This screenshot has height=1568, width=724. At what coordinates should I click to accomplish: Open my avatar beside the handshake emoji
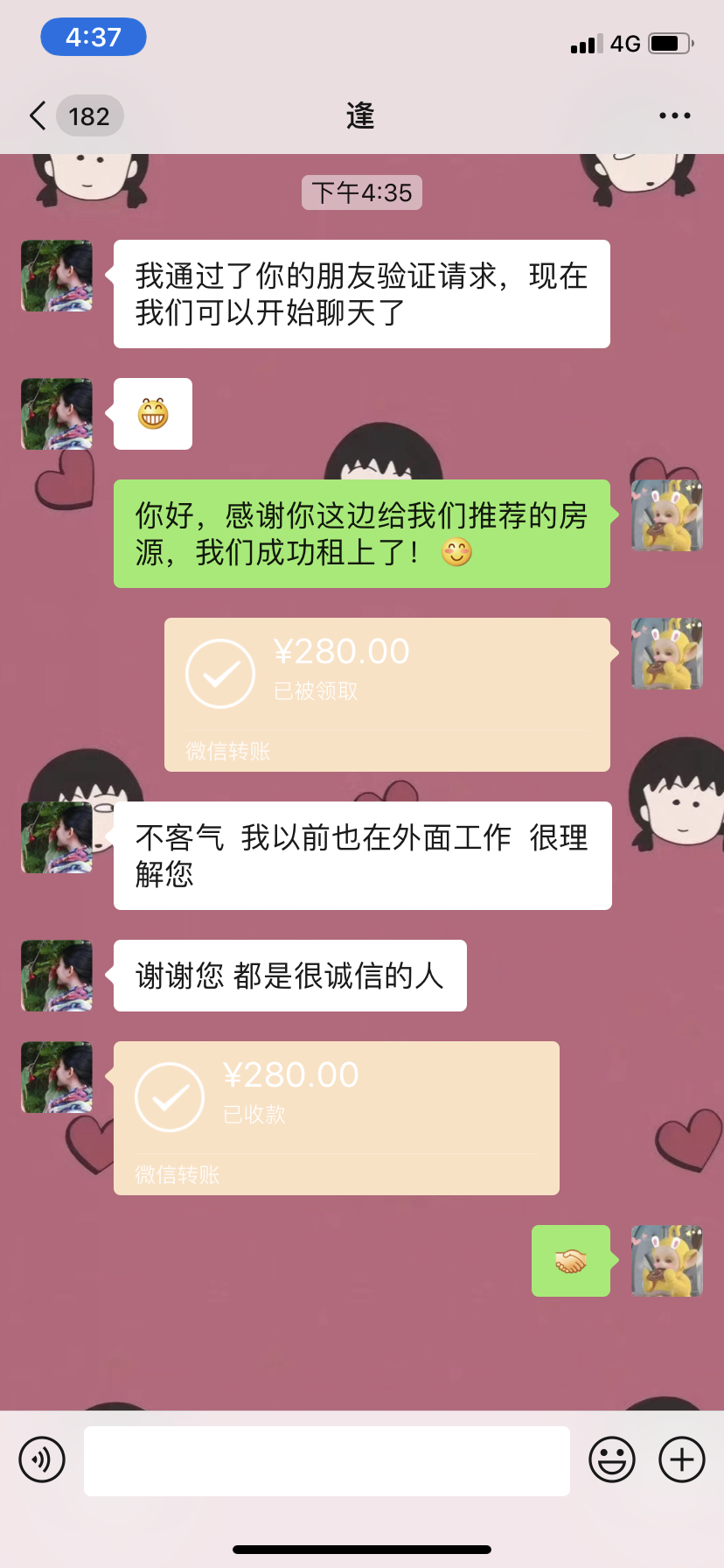667,1261
